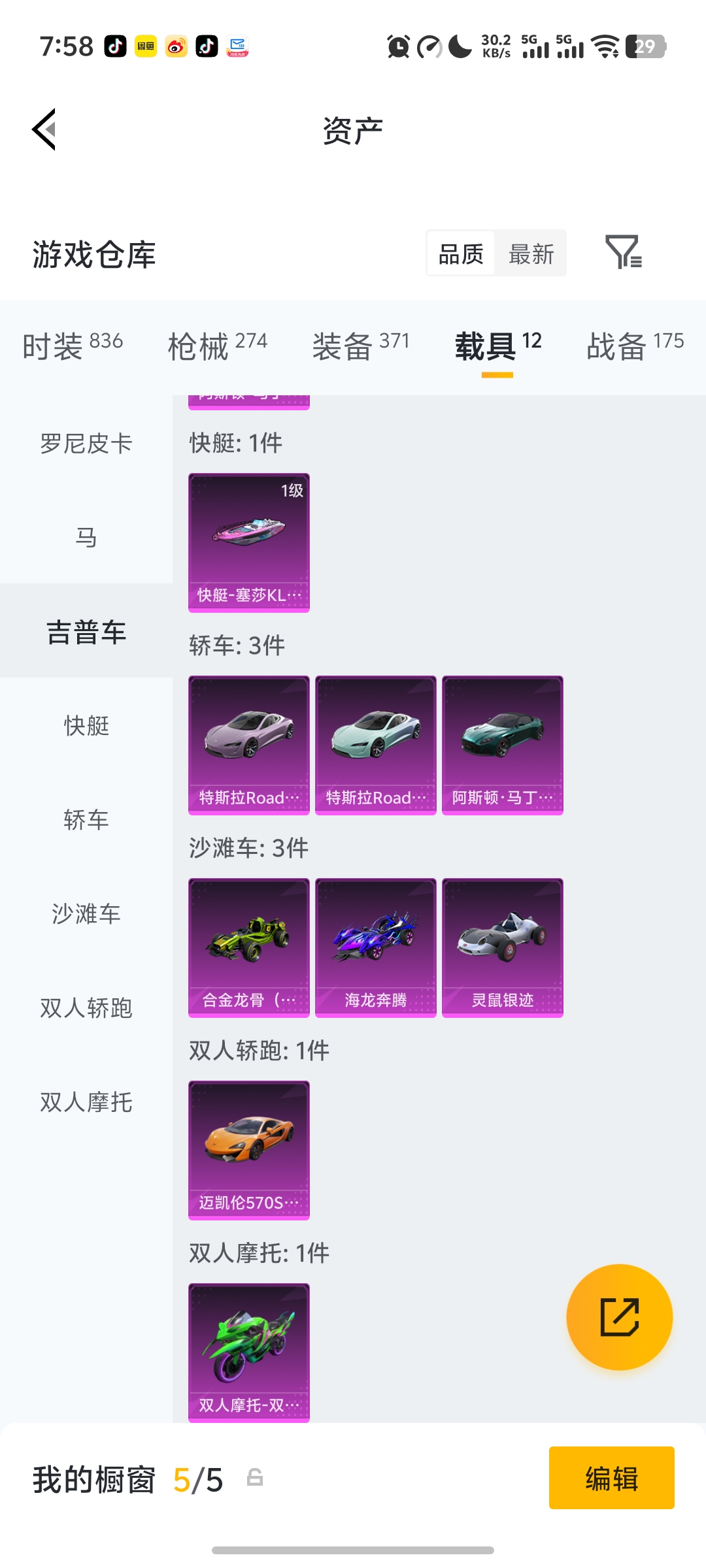
Task: Select 罗尼皮卡 category in sidebar
Action: [x=86, y=443]
